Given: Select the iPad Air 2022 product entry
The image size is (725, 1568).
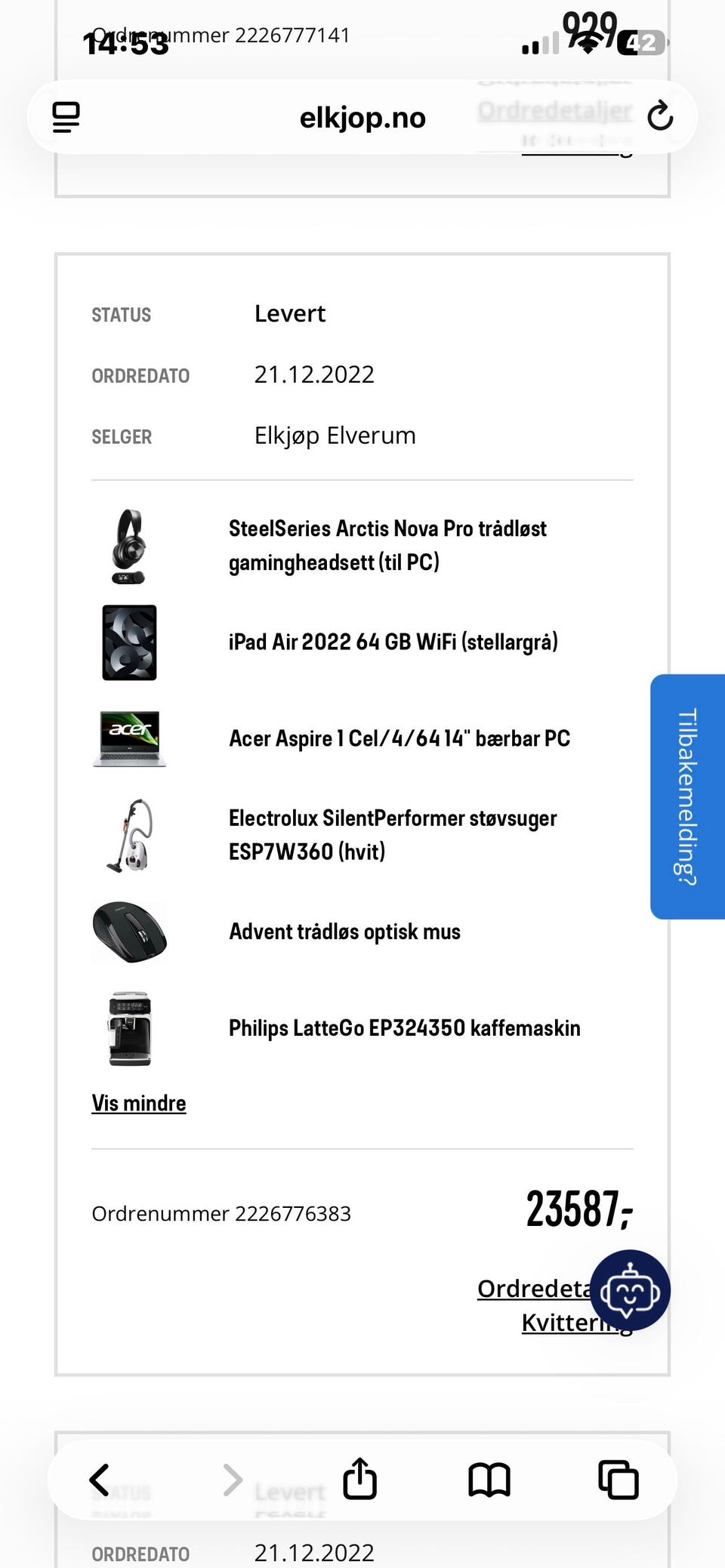Looking at the screenshot, I should [x=393, y=642].
